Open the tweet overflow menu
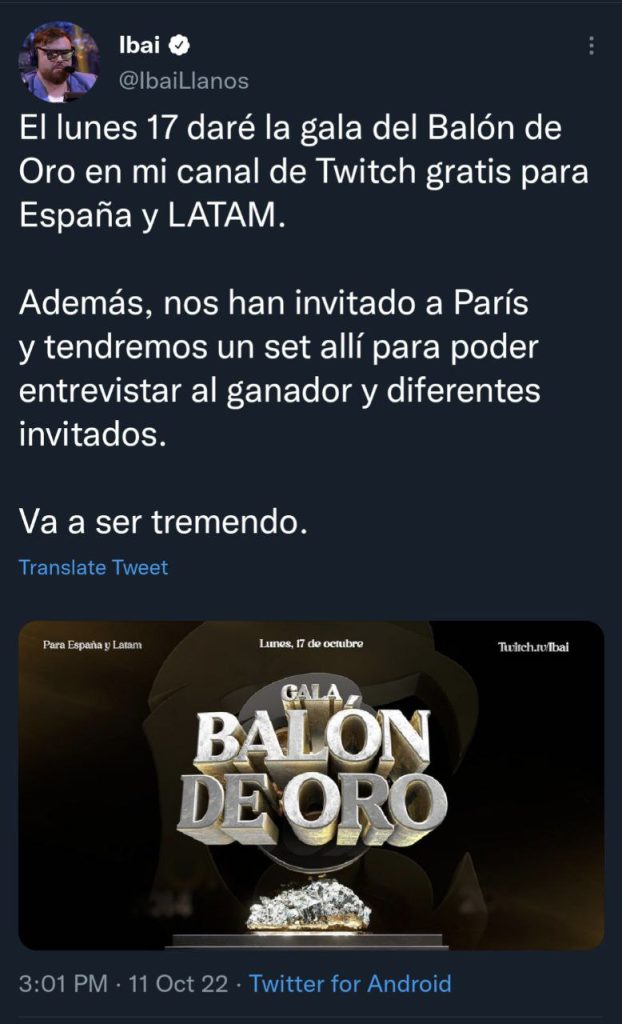Viewport: 622px width, 1024px height. click(592, 46)
